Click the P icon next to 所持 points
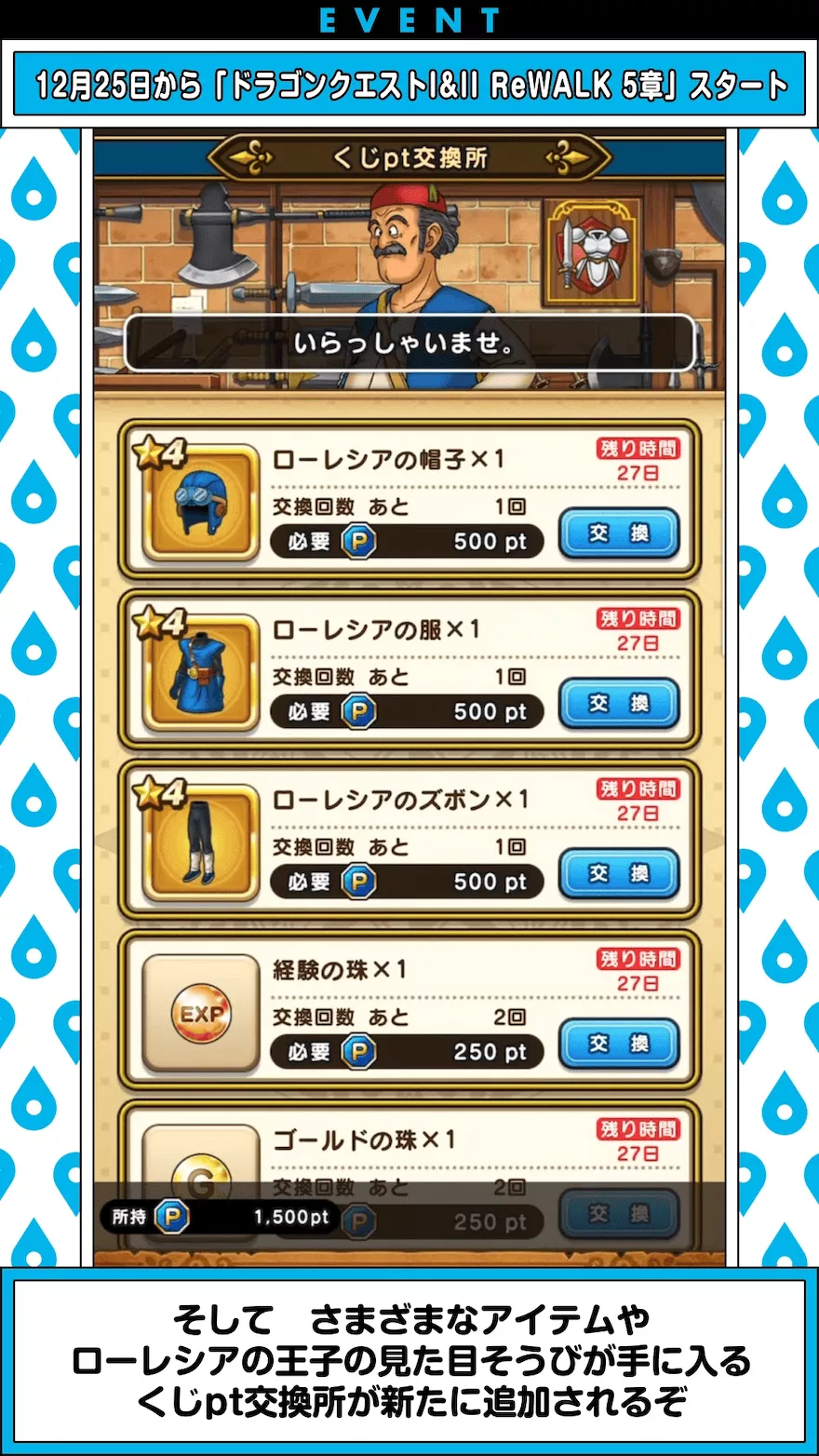Image resolution: width=819 pixels, height=1456 pixels. tap(169, 1216)
